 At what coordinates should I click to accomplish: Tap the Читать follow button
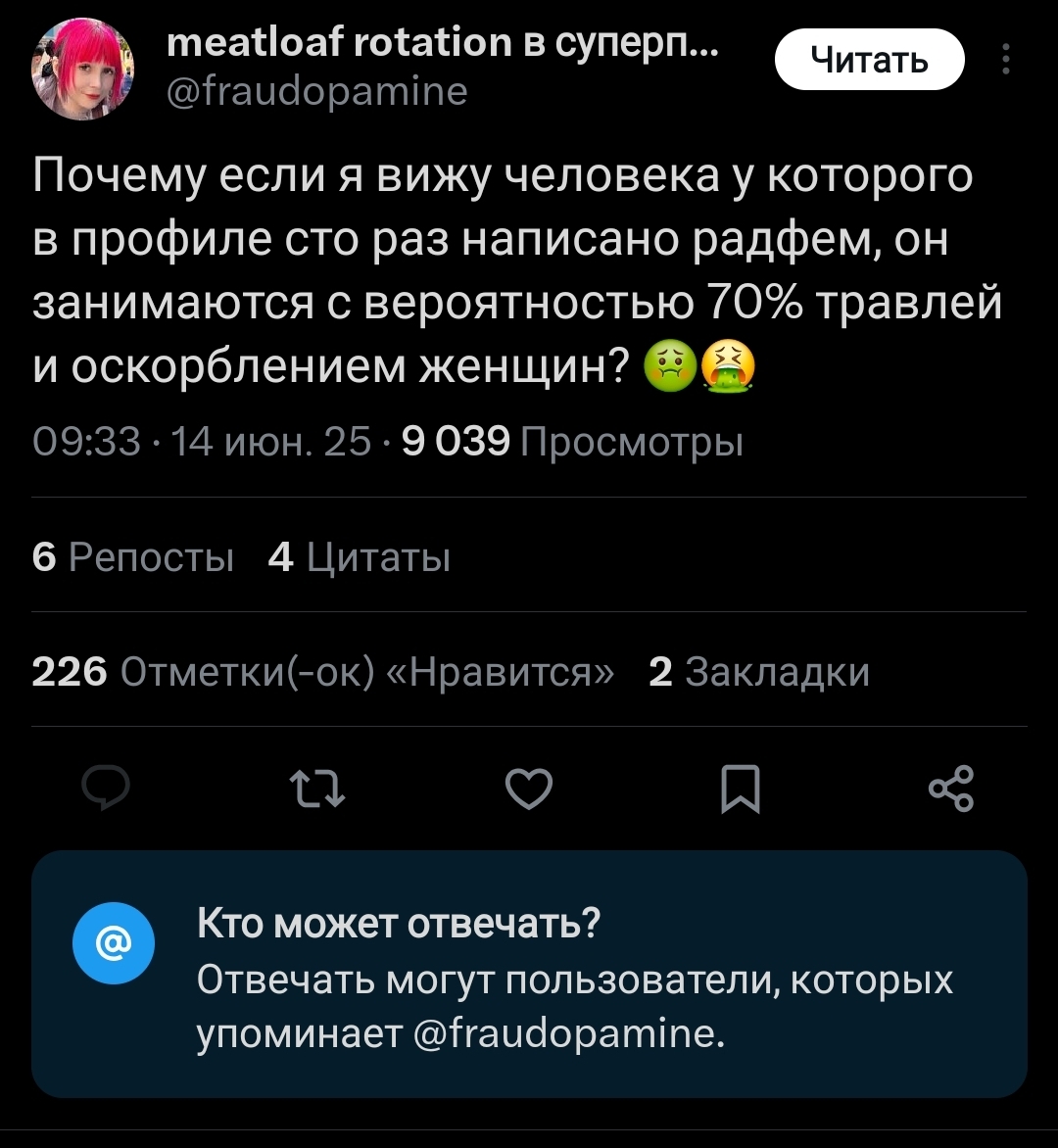coord(869,60)
